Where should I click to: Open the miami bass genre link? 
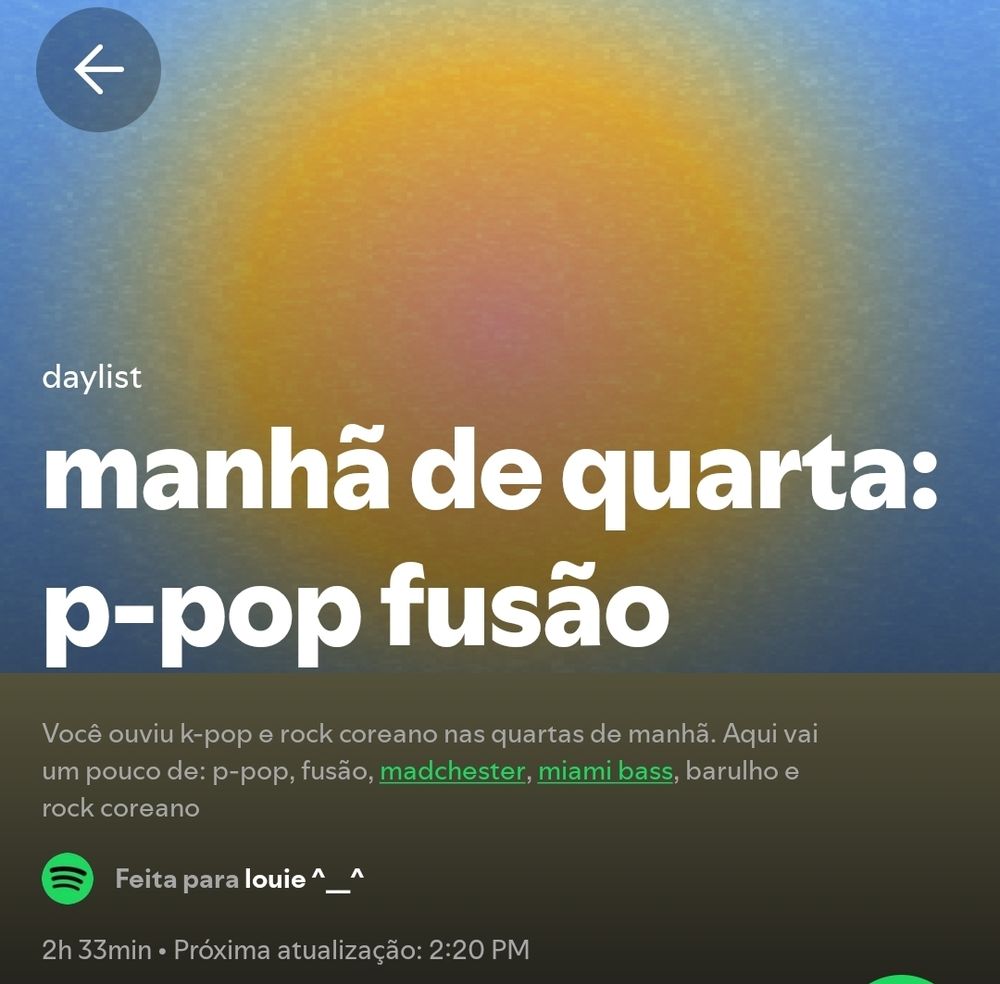click(605, 771)
